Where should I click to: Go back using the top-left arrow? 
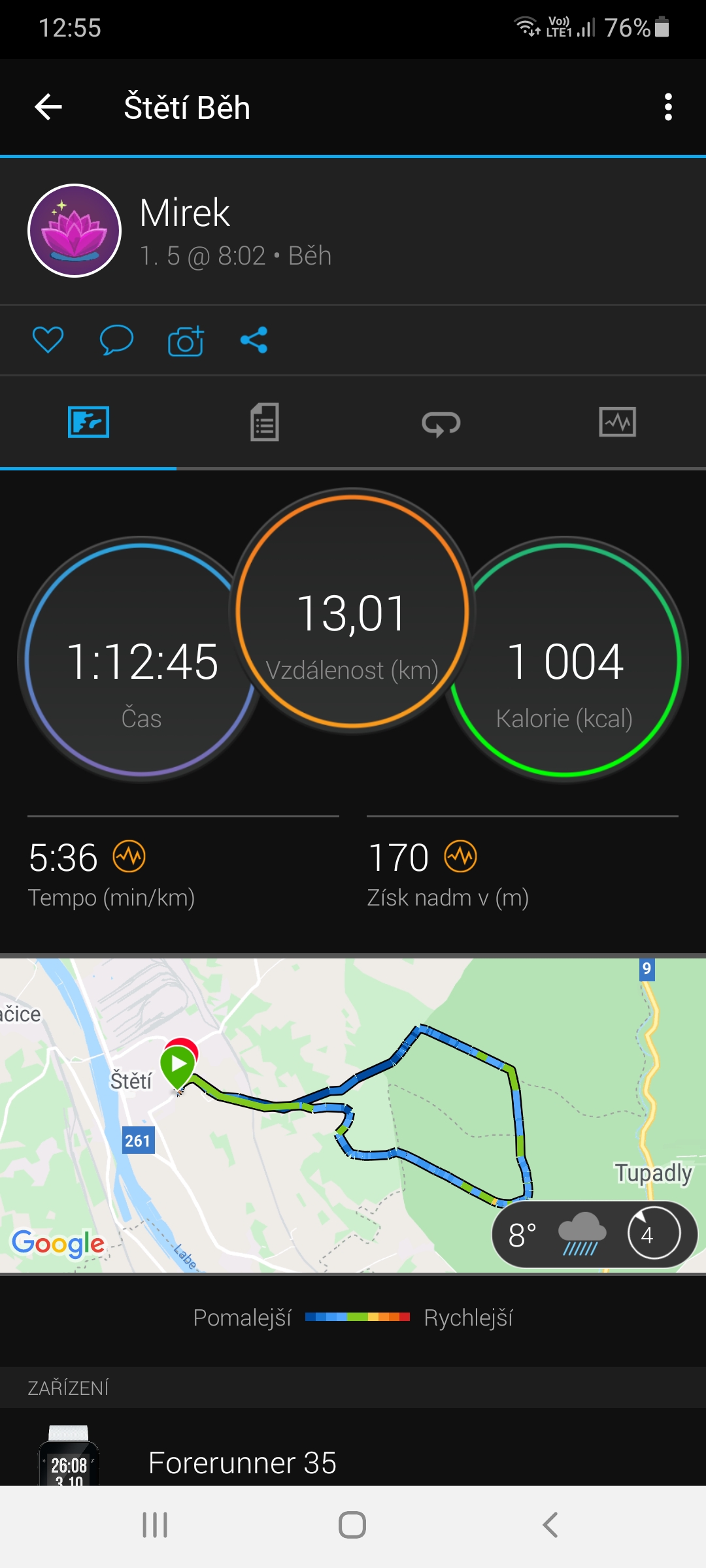(48, 107)
